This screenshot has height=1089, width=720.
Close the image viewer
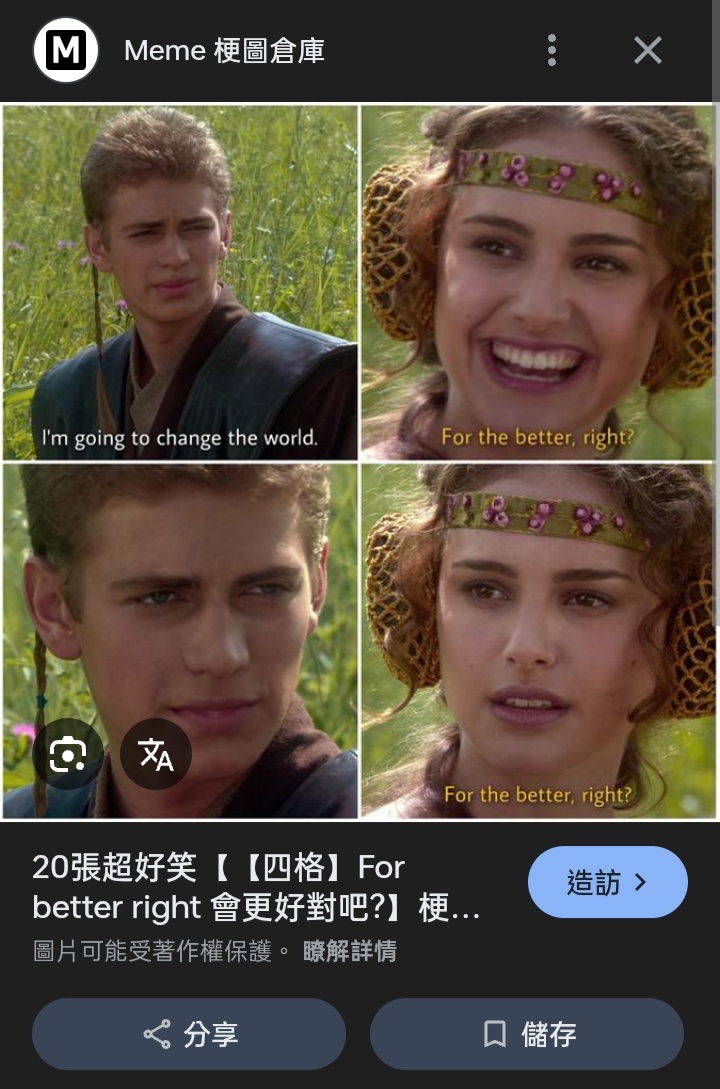pos(647,50)
